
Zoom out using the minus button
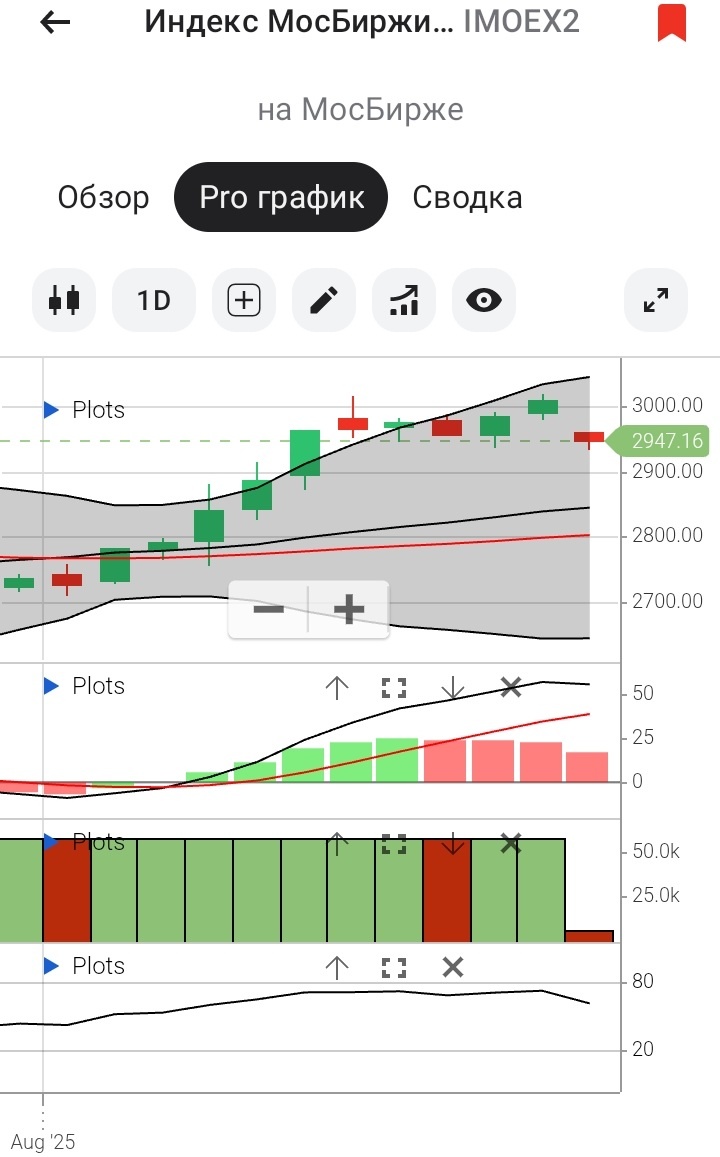(270, 608)
